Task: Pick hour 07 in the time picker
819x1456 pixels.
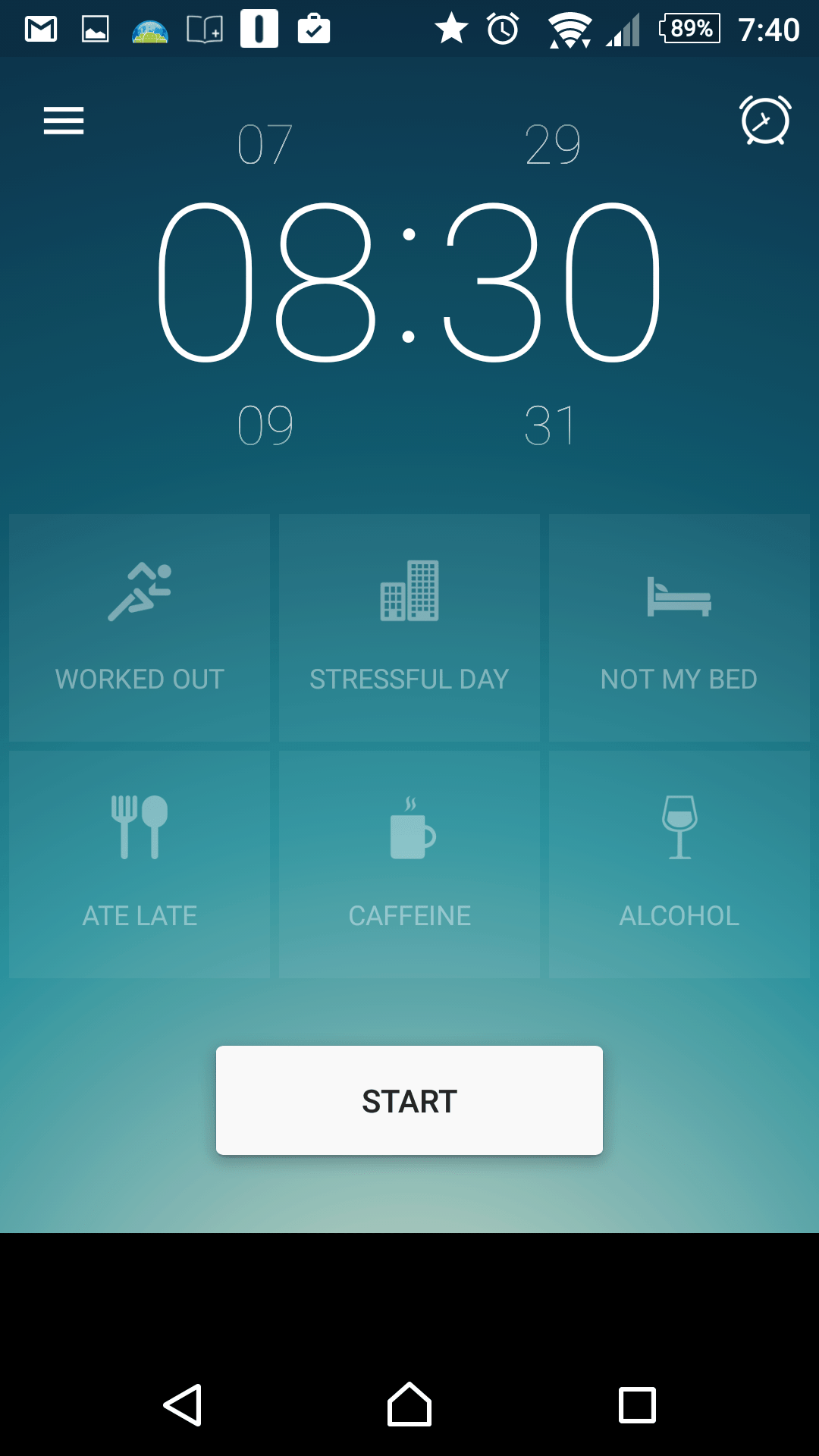Action: [265, 144]
